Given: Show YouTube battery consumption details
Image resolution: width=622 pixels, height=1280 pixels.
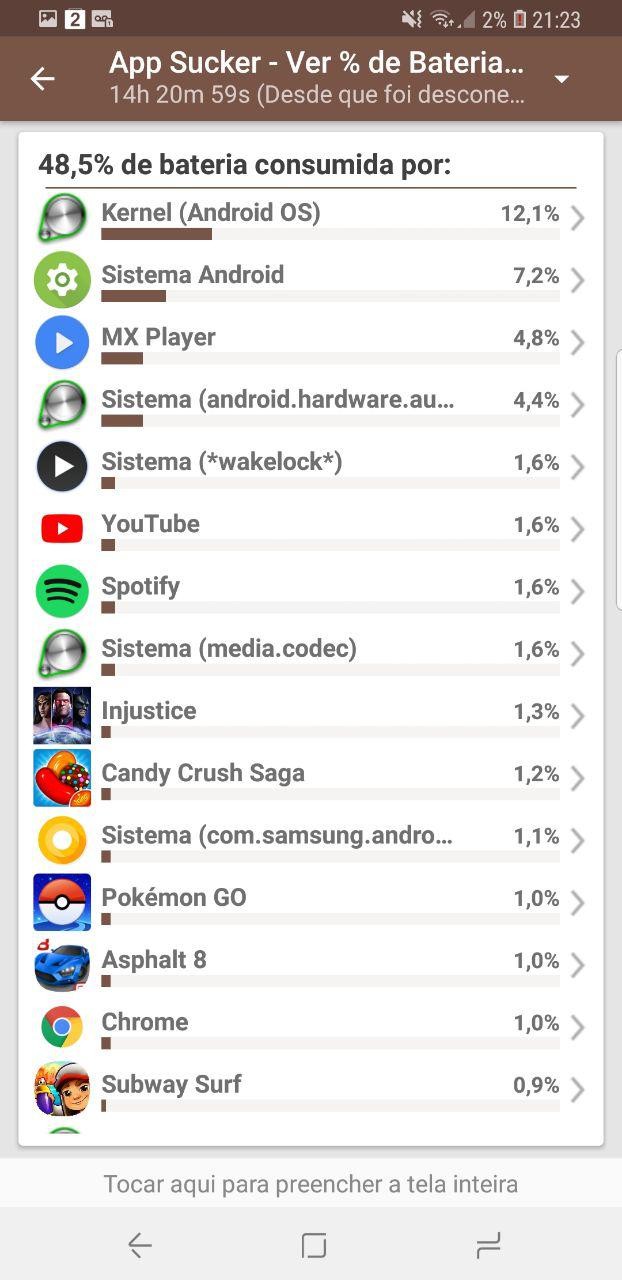Looking at the screenshot, I should pos(311,529).
